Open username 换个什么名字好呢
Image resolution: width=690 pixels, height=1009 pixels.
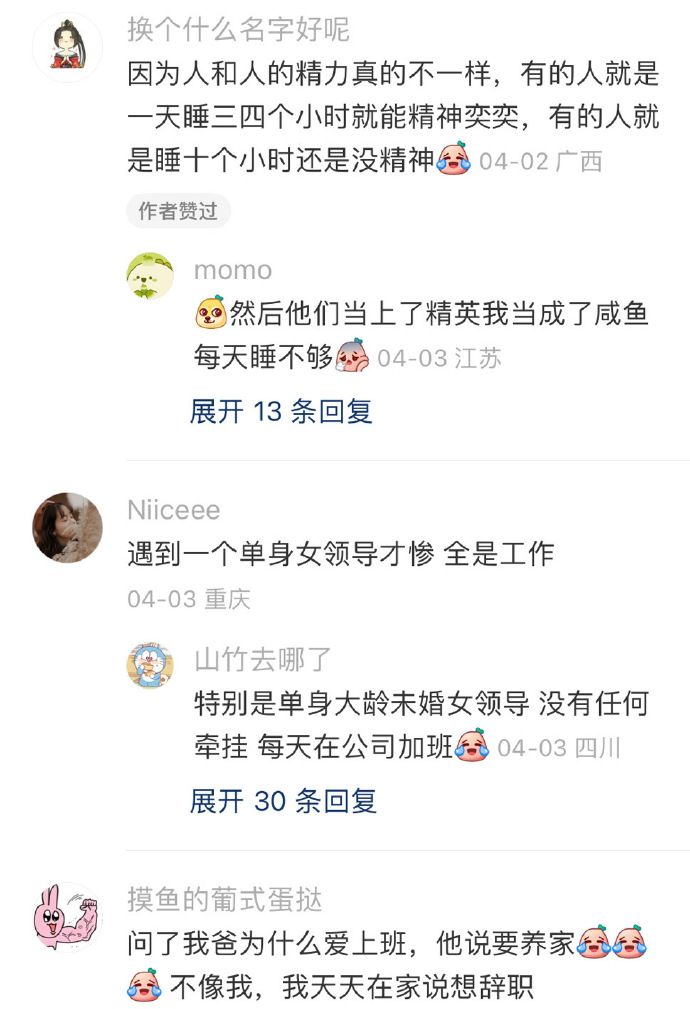coord(238,29)
